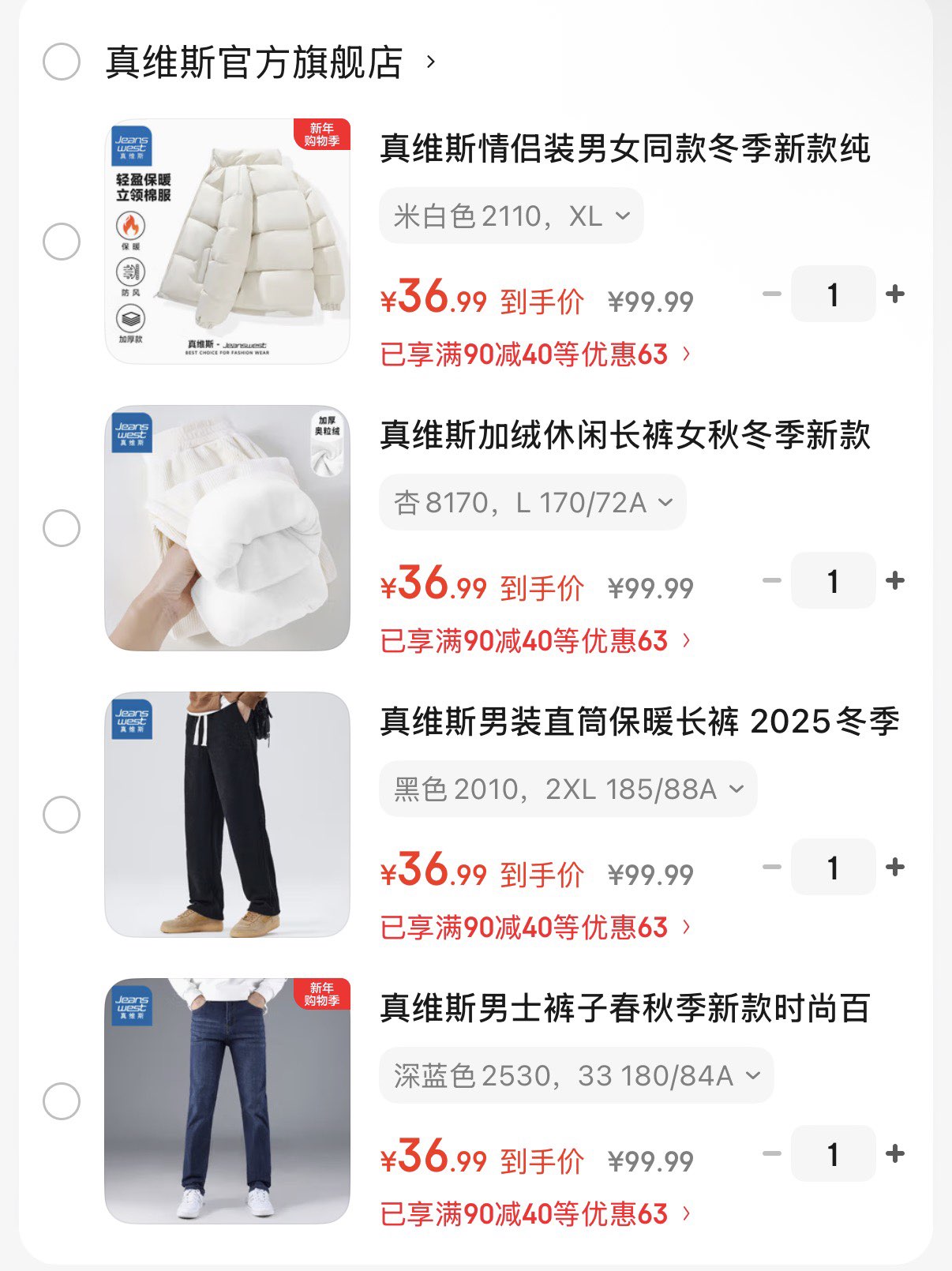The width and height of the screenshot is (952, 1271).
Task: Open the 真维斯官方旗舰店 store page
Action: pos(268,62)
